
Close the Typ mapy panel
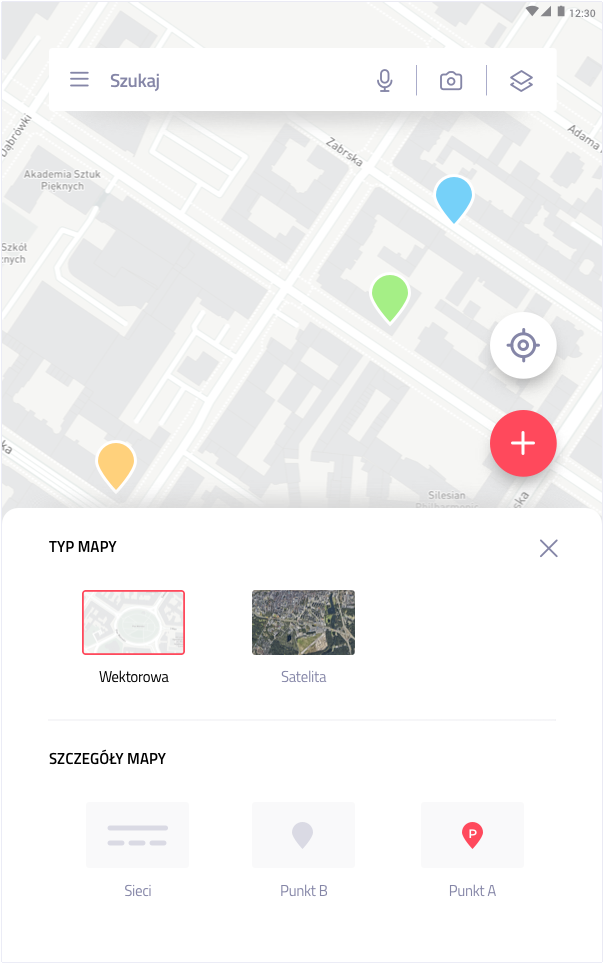(548, 548)
